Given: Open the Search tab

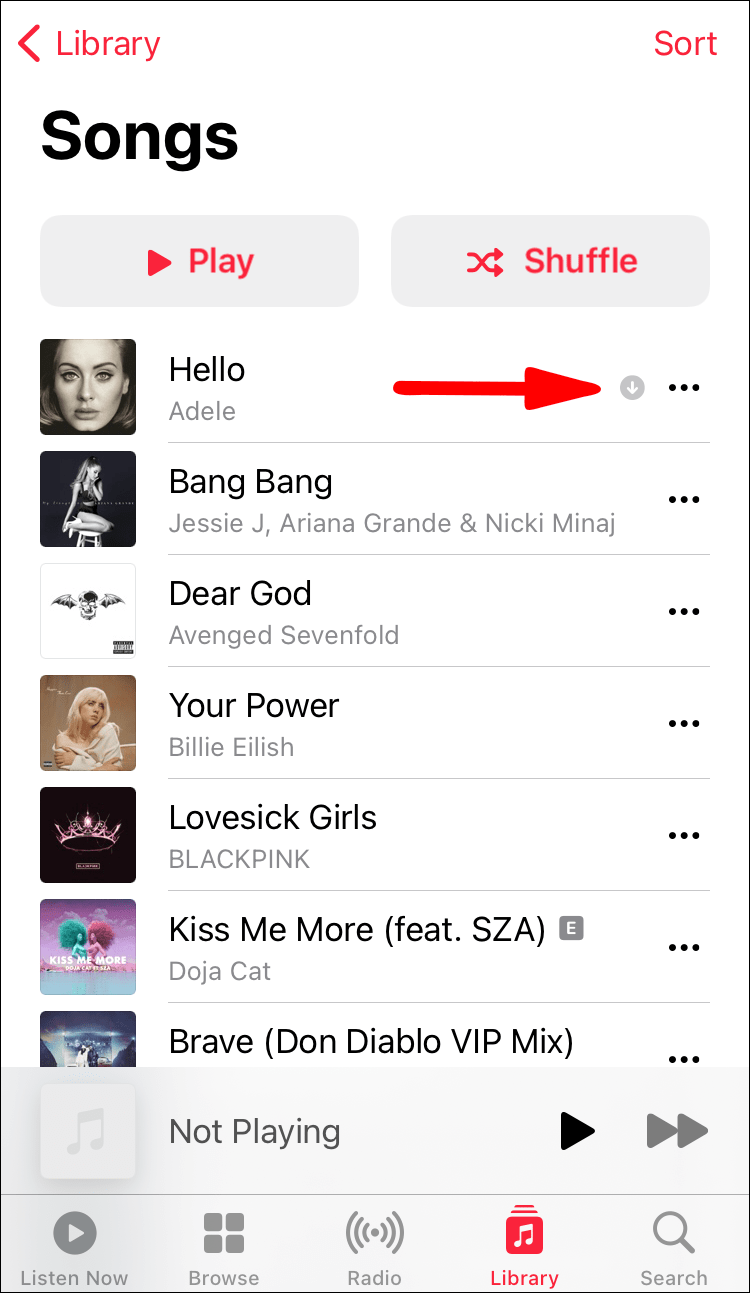Looking at the screenshot, I should coord(673,1243).
